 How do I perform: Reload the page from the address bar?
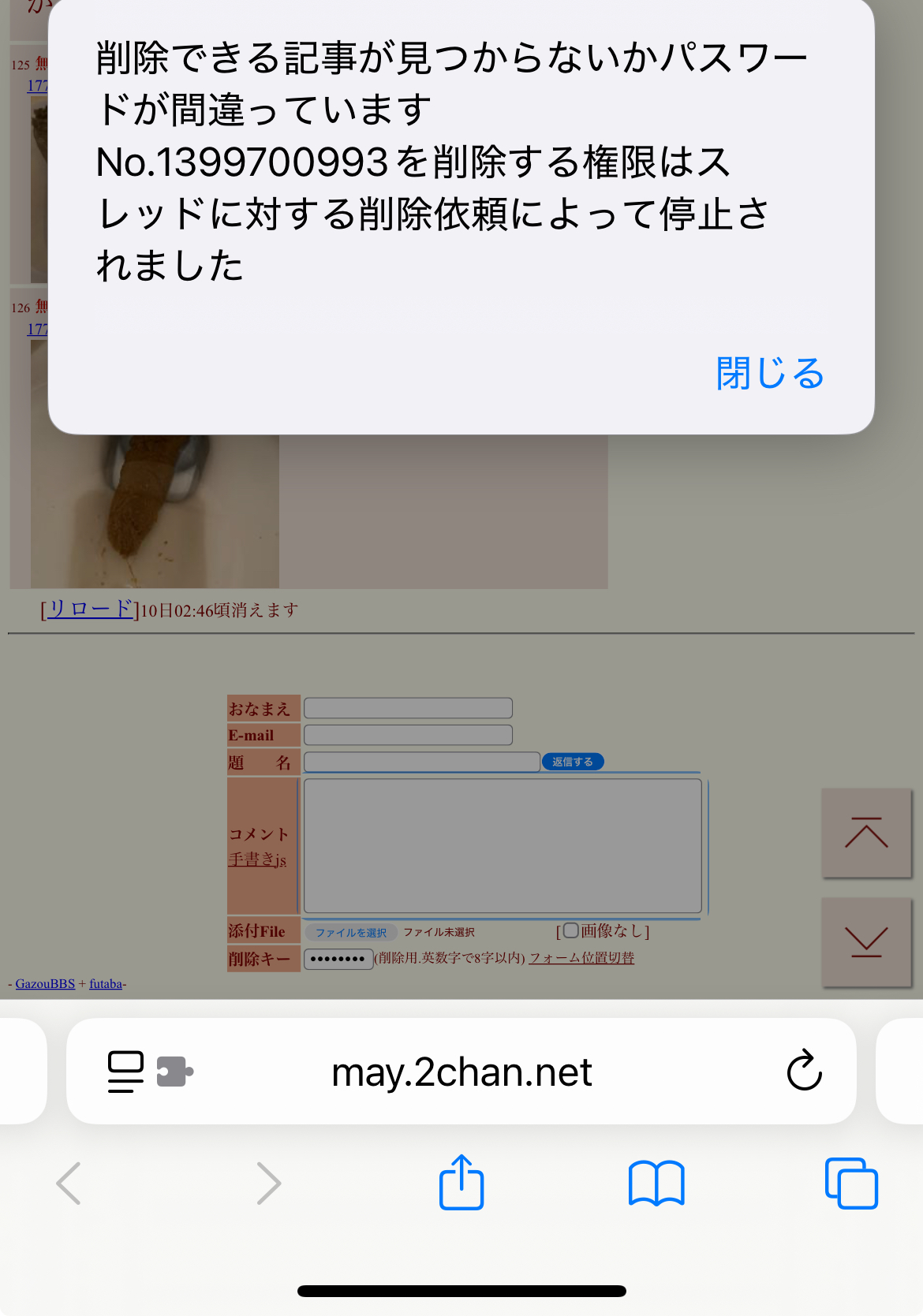coord(804,1071)
